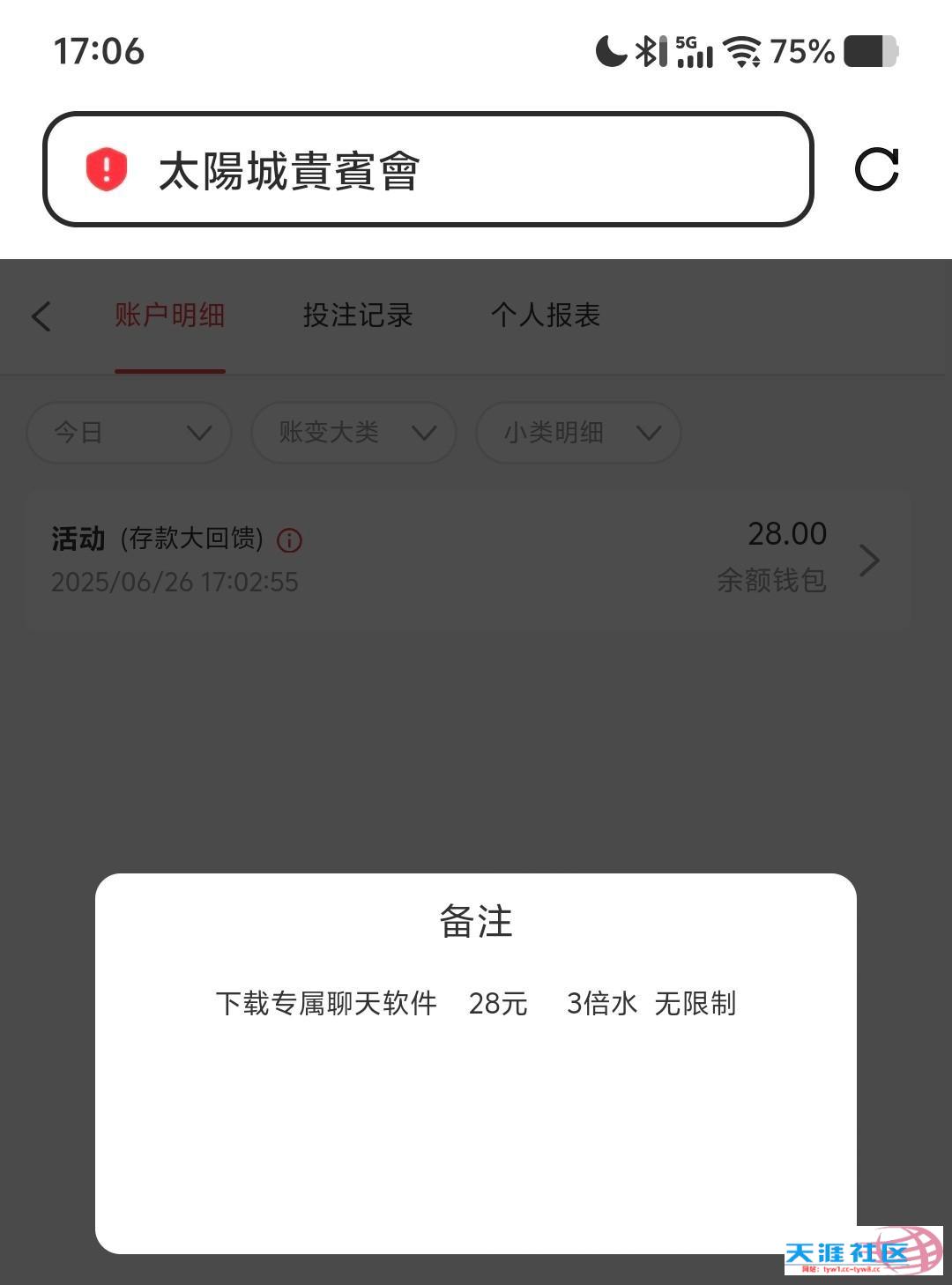Viewport: 952px width, 1285px height.
Task: Reload the page with the refresh icon
Action: tap(876, 169)
